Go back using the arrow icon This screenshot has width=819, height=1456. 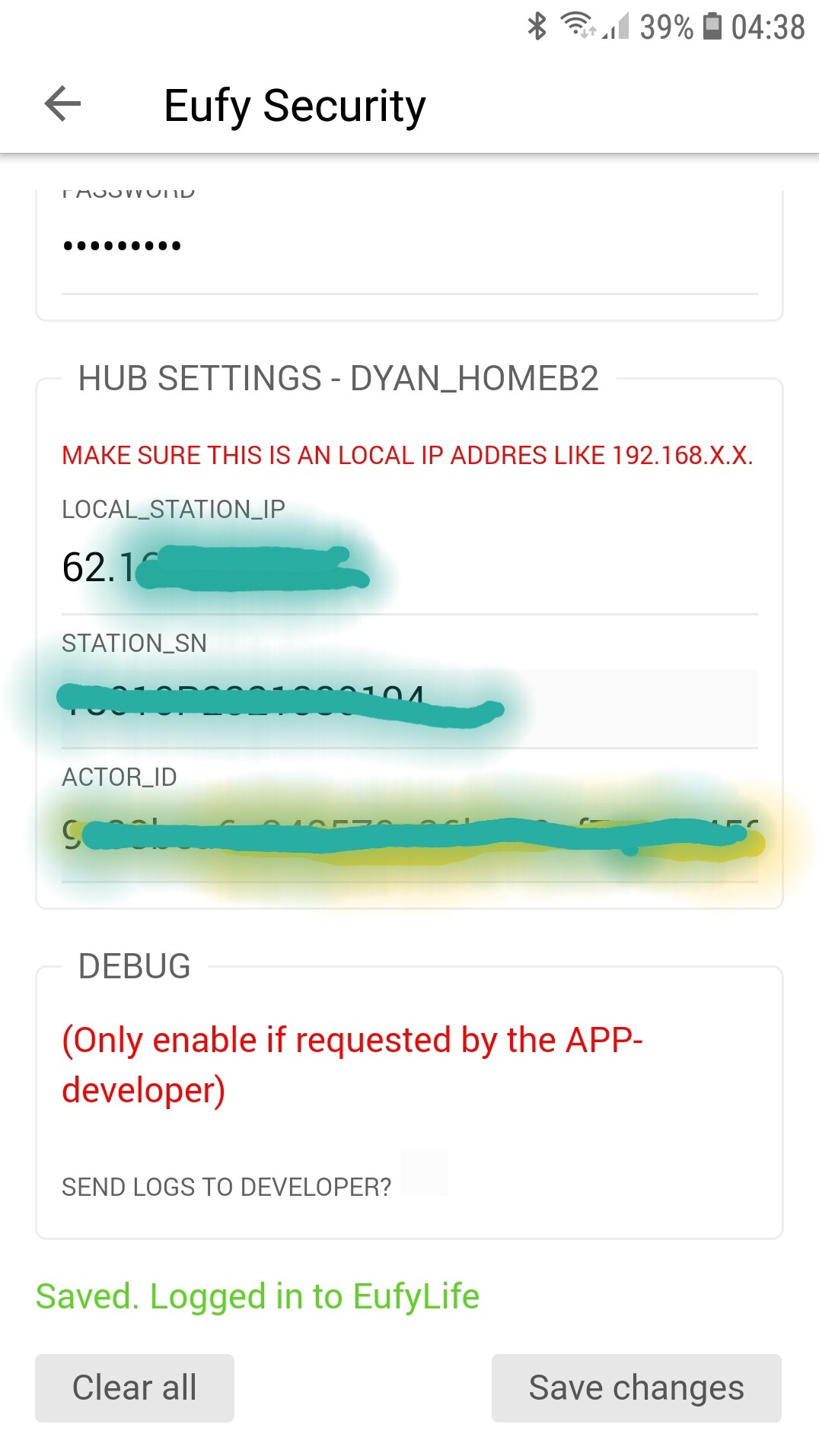pyautogui.click(x=62, y=104)
